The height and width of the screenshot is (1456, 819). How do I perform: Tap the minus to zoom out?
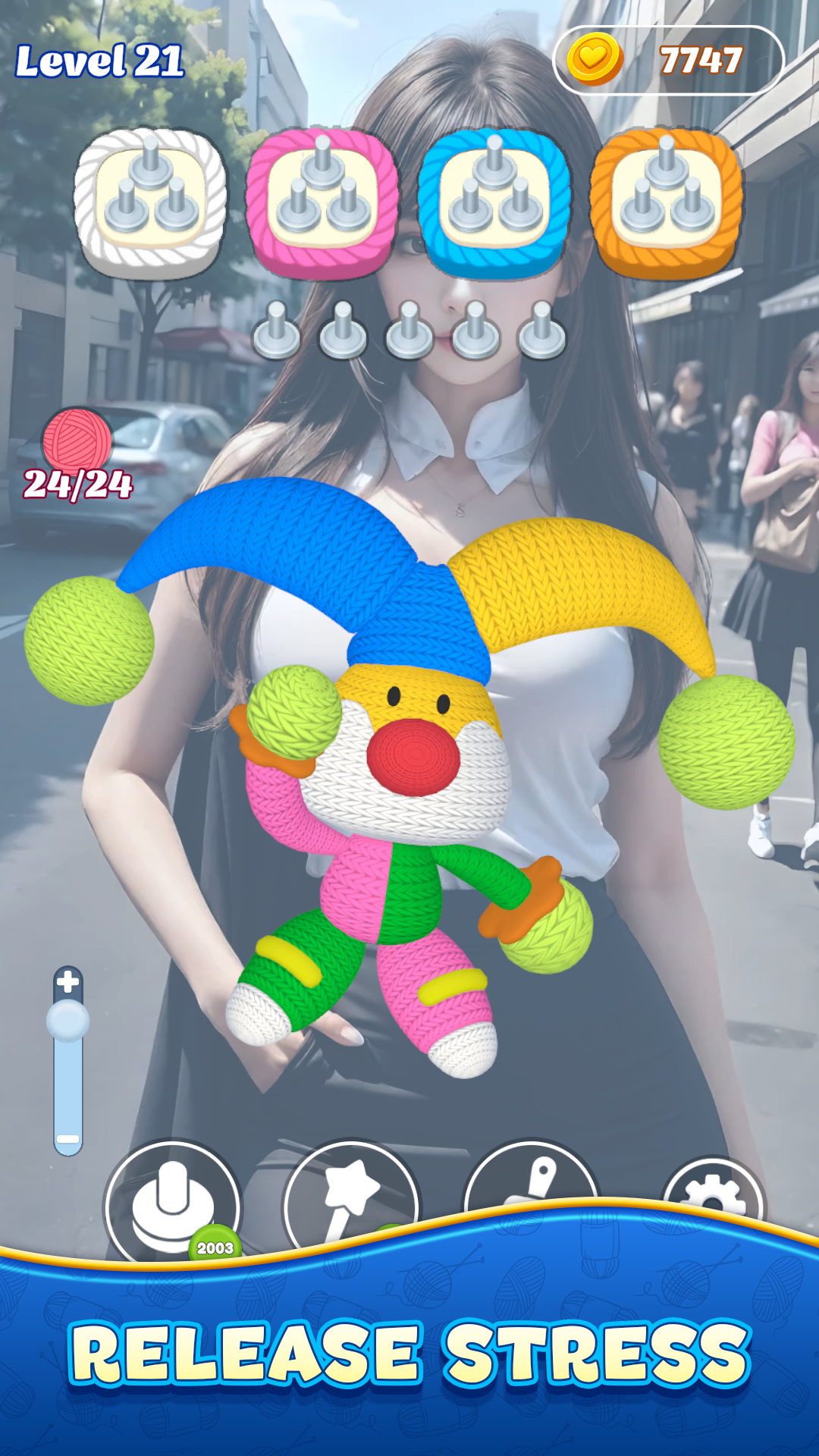coord(68,1139)
